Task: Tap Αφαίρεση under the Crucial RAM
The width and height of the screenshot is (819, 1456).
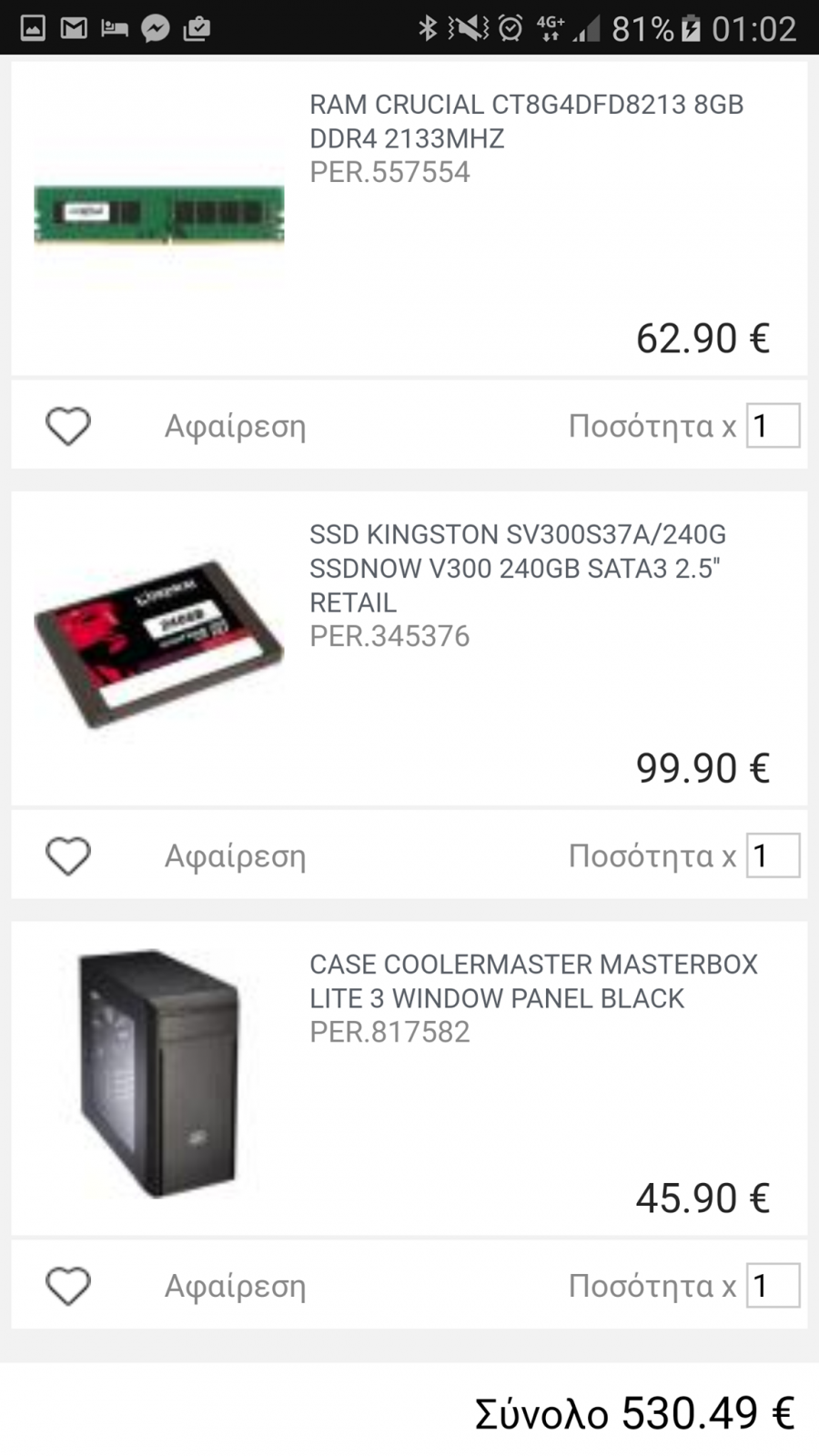Action: coord(235,426)
